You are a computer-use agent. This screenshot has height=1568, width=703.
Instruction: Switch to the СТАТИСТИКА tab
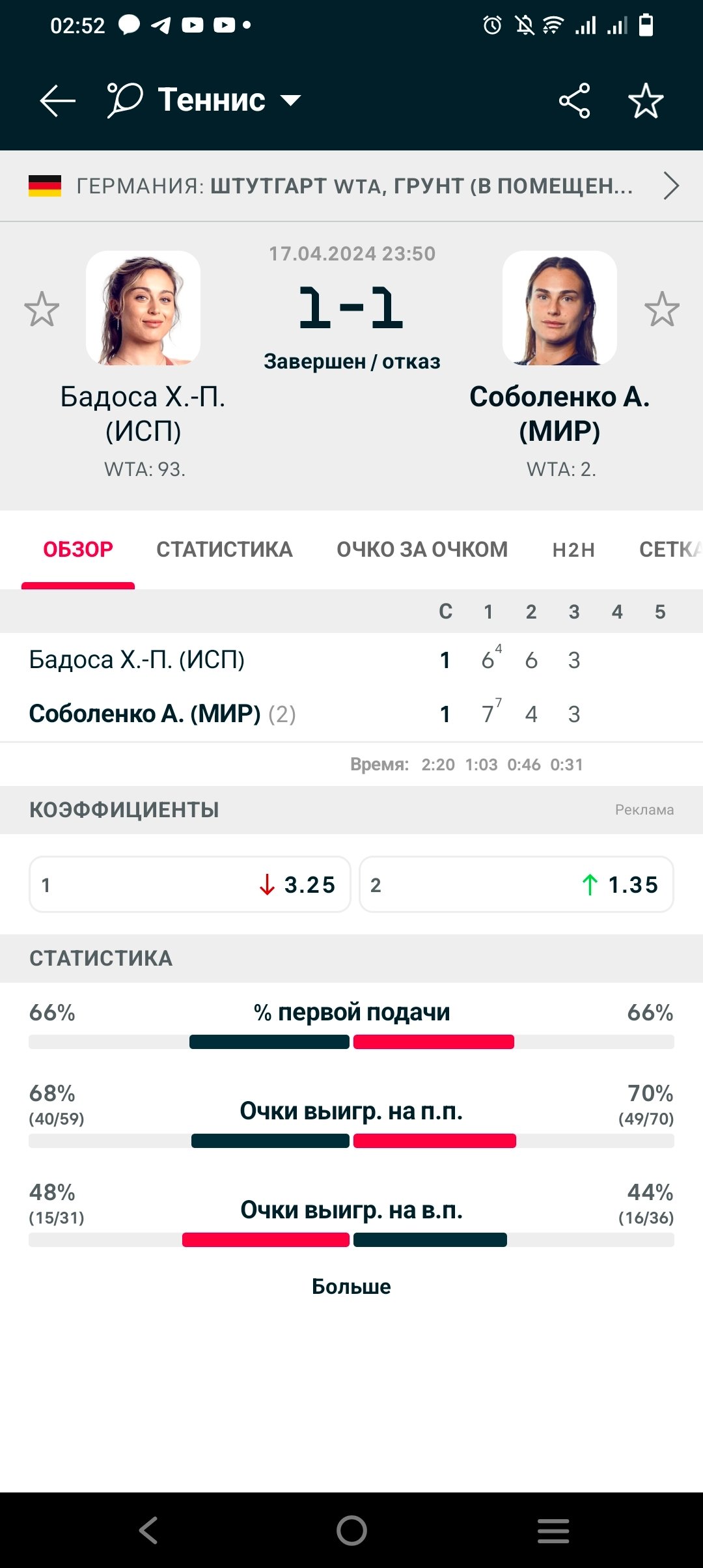pyautogui.click(x=225, y=550)
